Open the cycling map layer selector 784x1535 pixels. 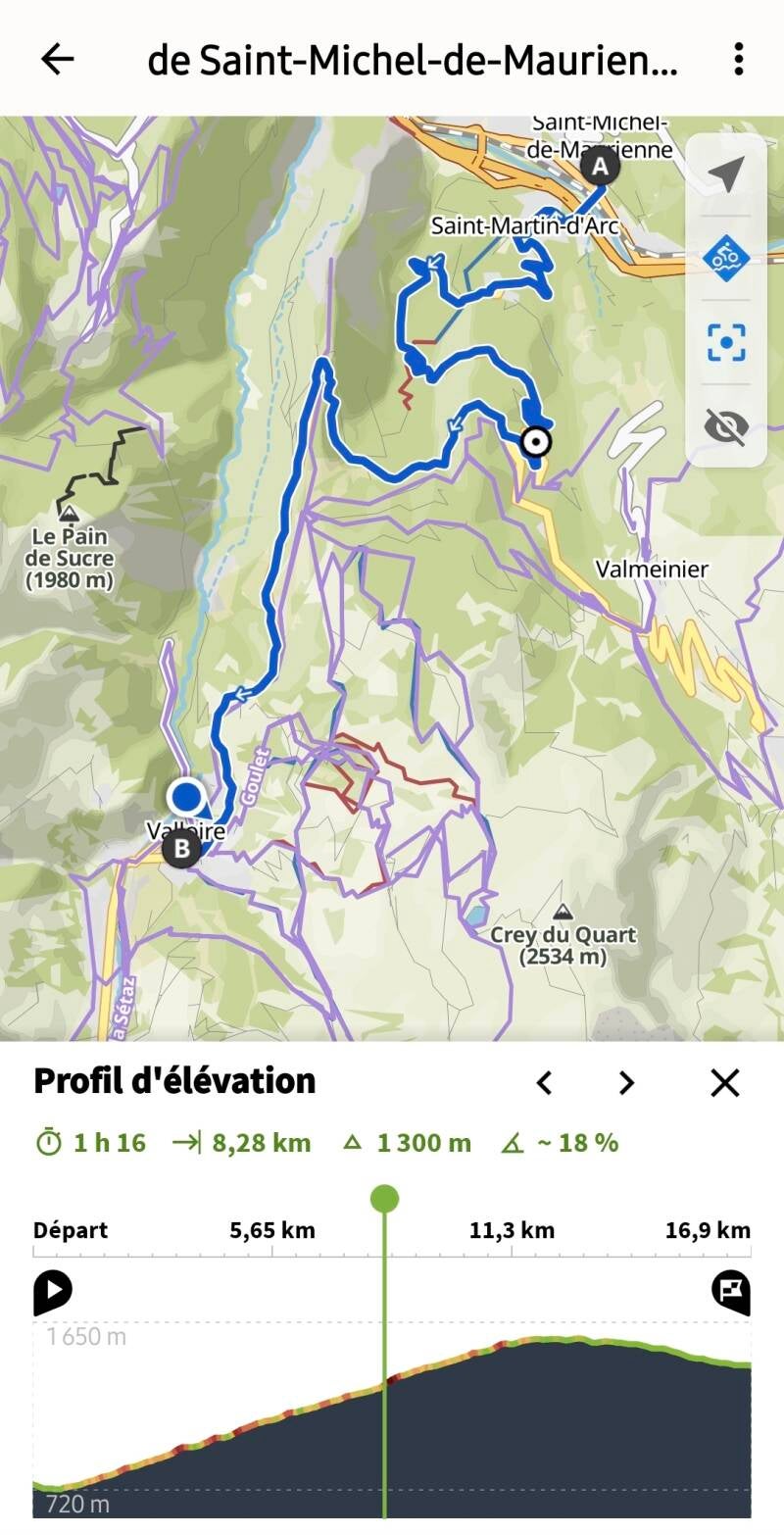725,259
